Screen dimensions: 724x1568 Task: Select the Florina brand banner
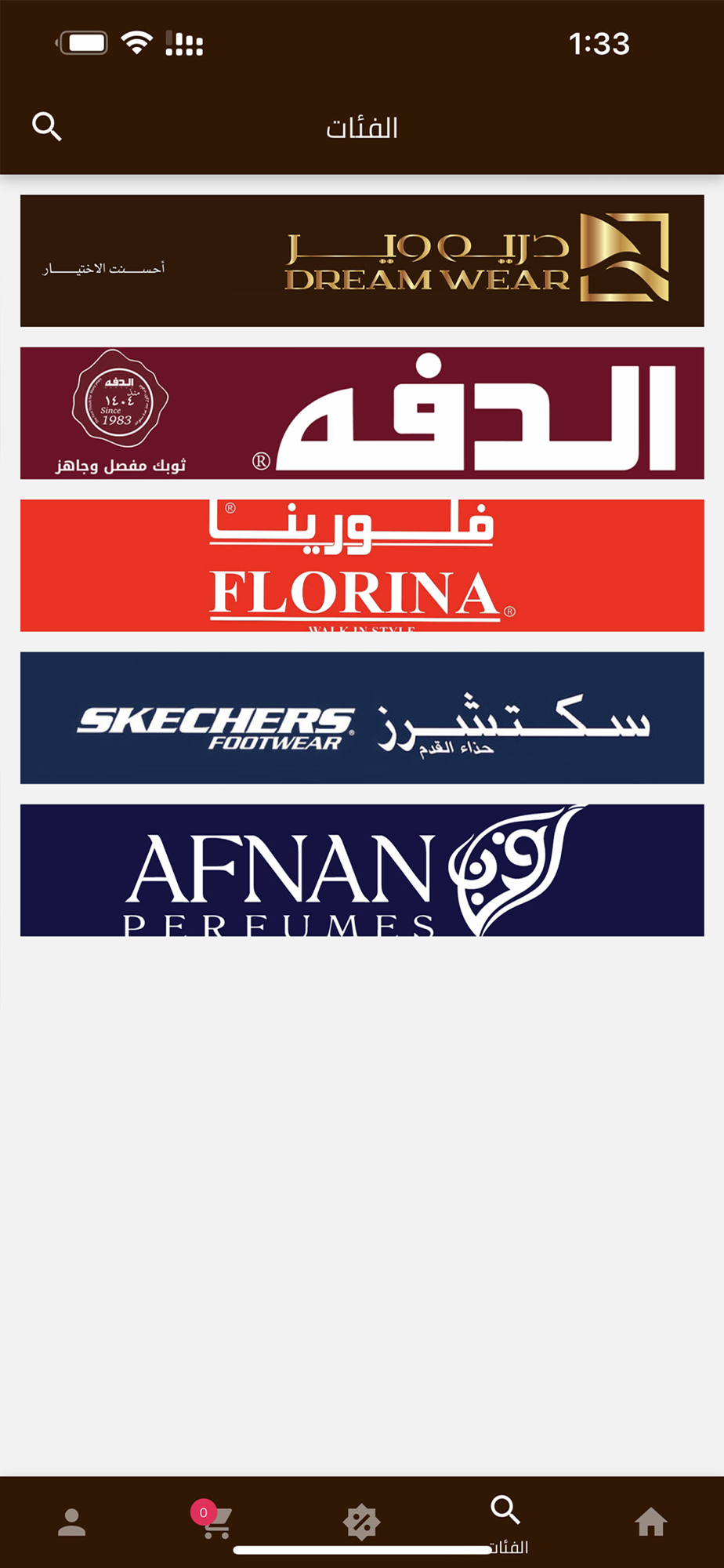(x=362, y=565)
